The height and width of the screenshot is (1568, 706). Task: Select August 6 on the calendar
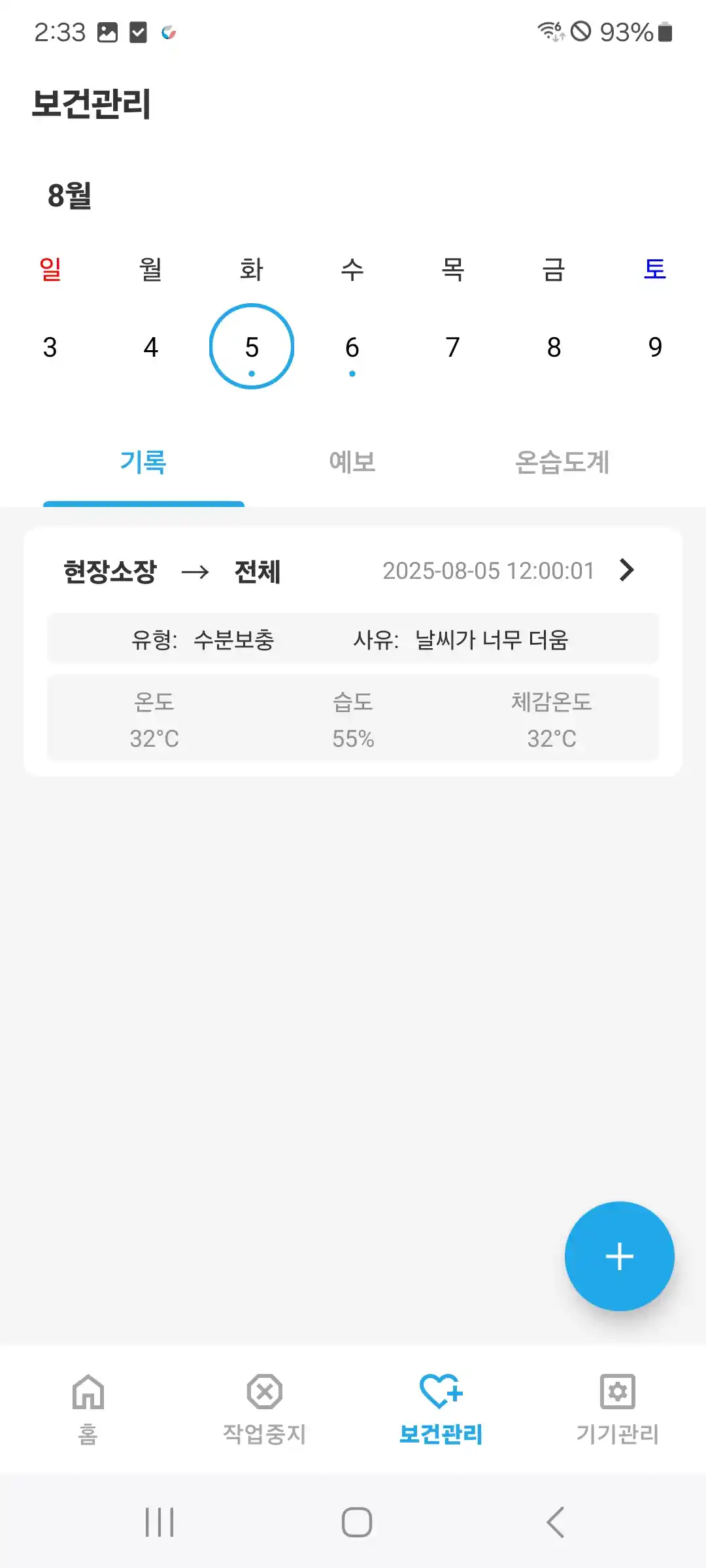click(352, 347)
